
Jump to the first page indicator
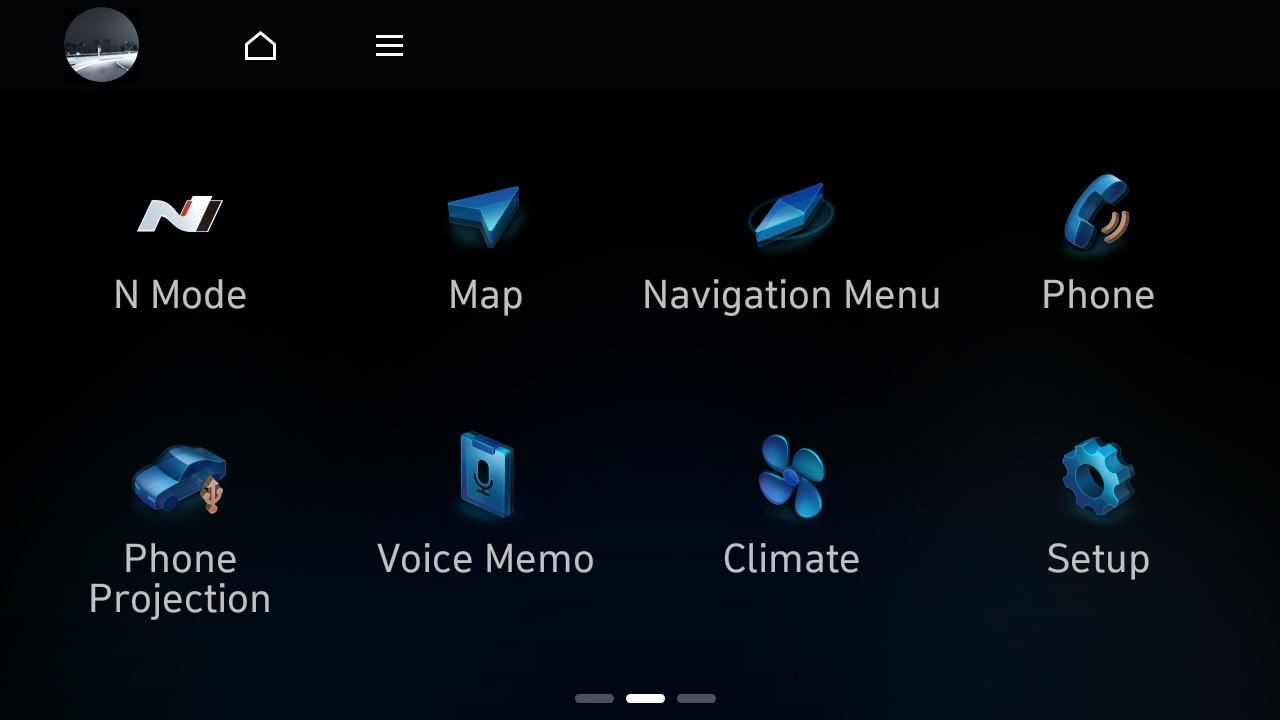[594, 698]
